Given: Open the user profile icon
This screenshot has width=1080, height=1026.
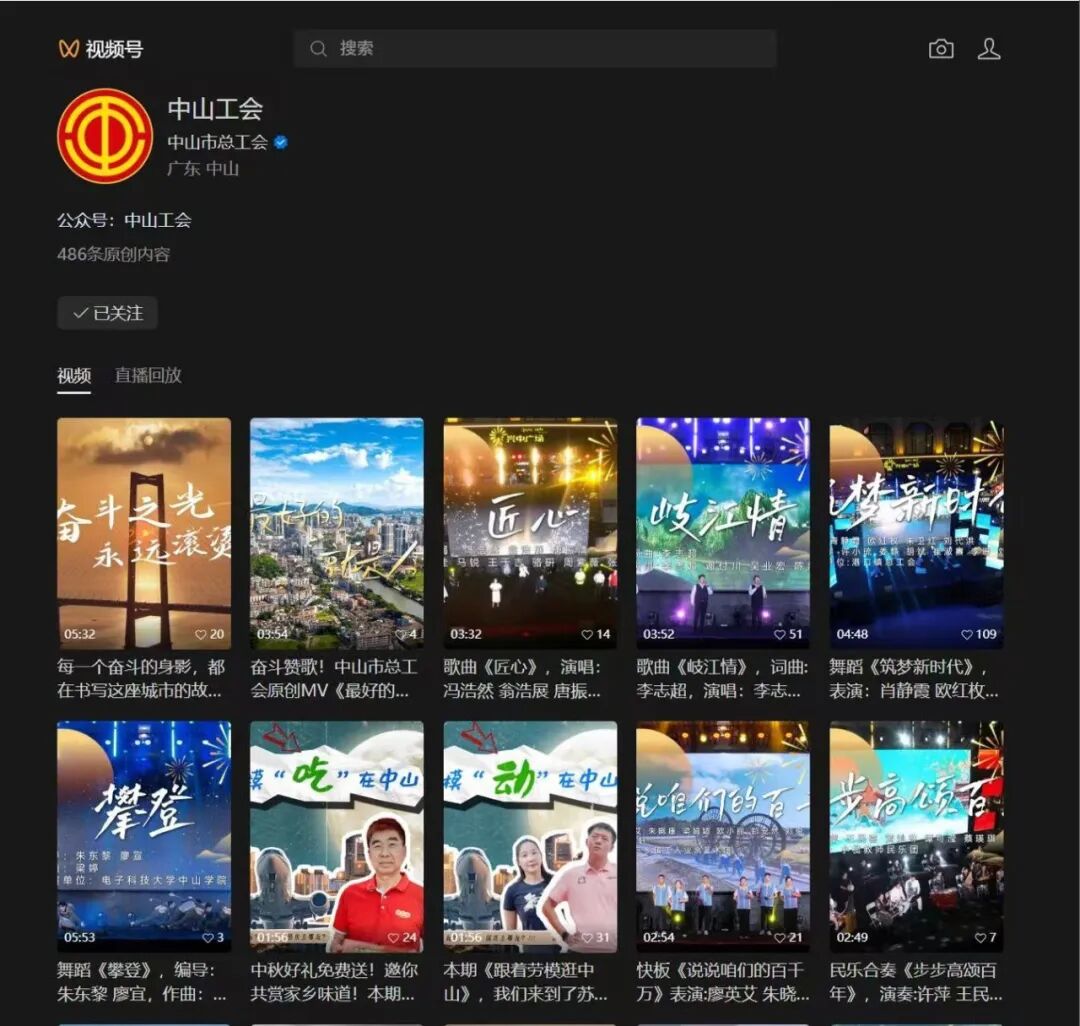Looking at the screenshot, I should coord(989,49).
